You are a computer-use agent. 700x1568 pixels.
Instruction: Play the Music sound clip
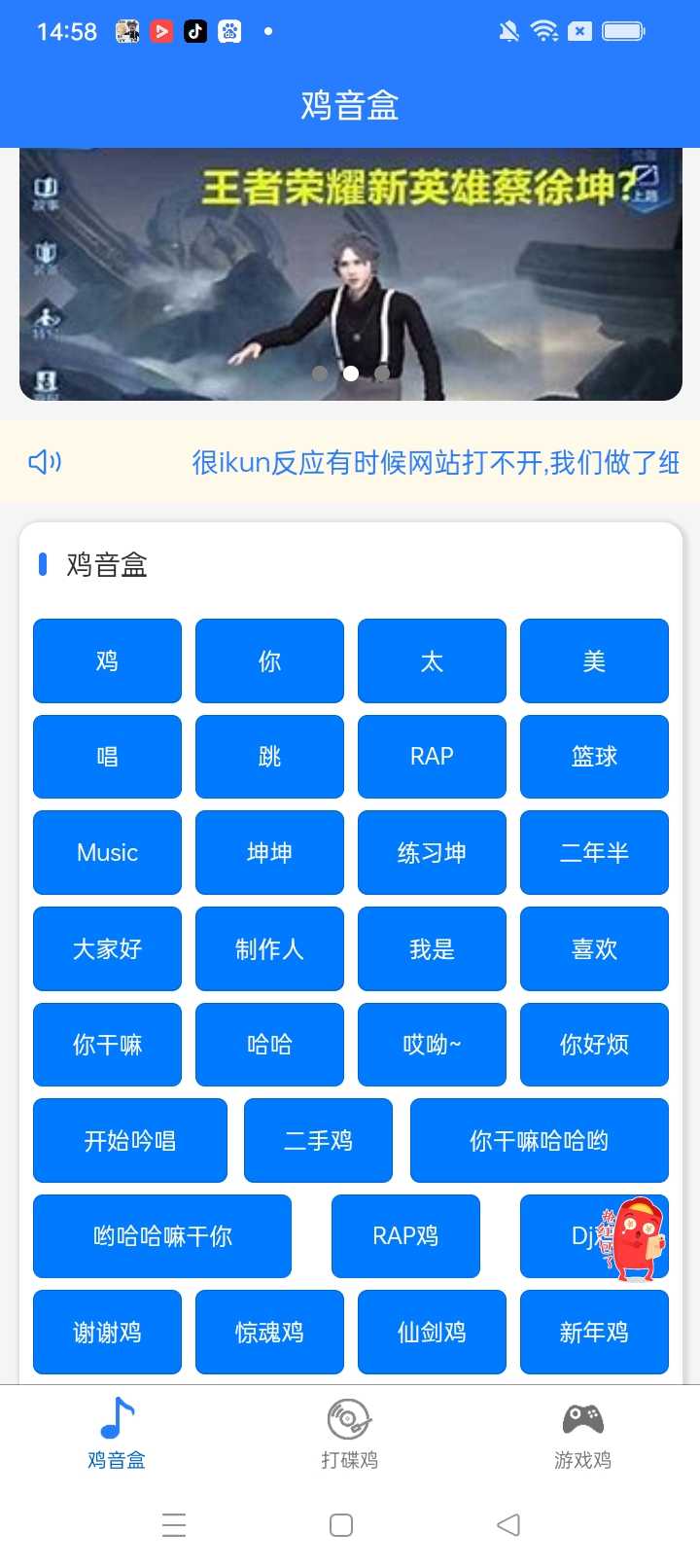pos(107,852)
